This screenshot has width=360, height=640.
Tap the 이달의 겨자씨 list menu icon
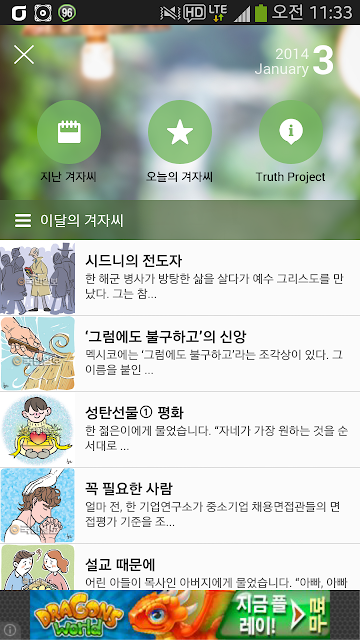tap(23, 220)
